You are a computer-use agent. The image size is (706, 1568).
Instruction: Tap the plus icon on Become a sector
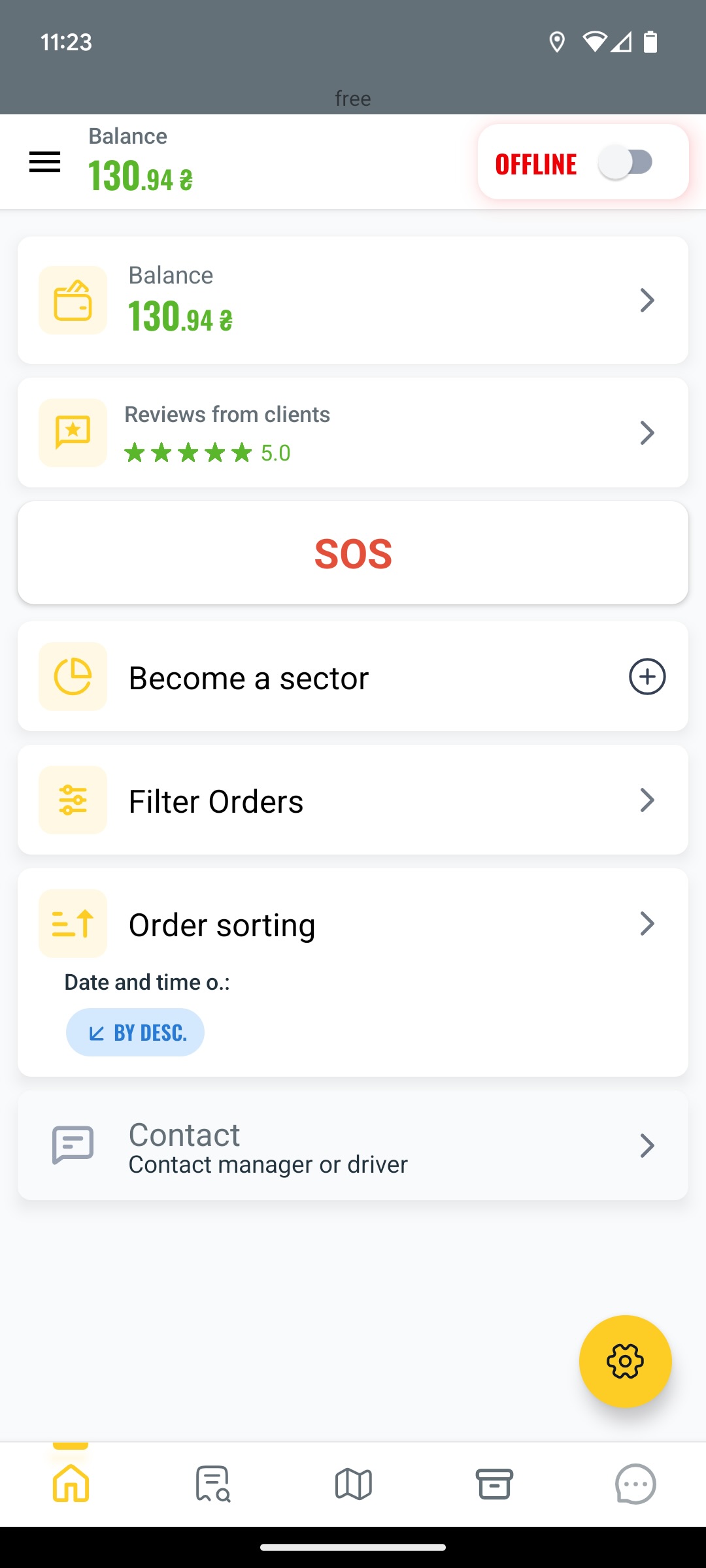click(x=647, y=677)
